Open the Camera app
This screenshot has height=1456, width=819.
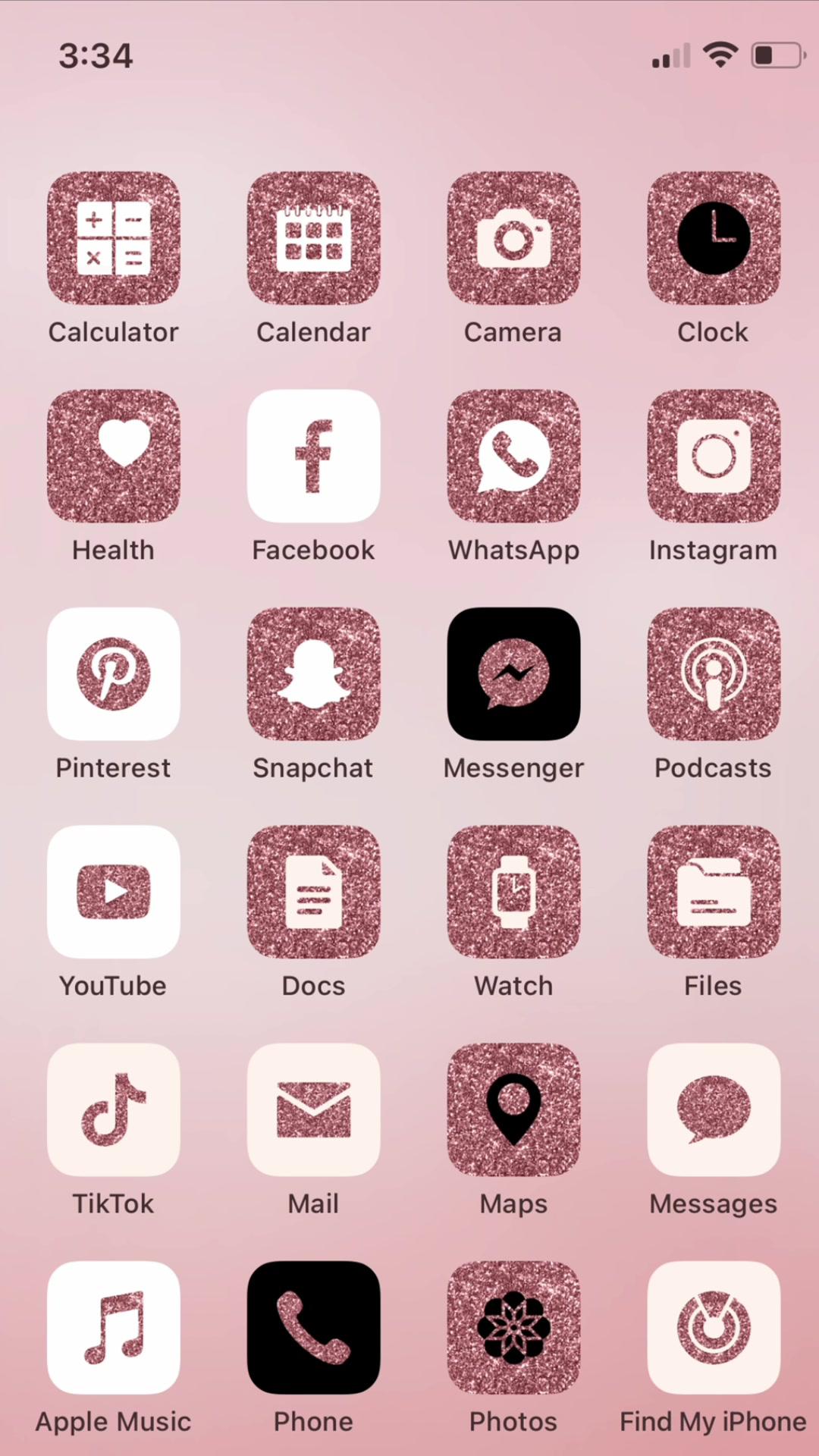(513, 237)
